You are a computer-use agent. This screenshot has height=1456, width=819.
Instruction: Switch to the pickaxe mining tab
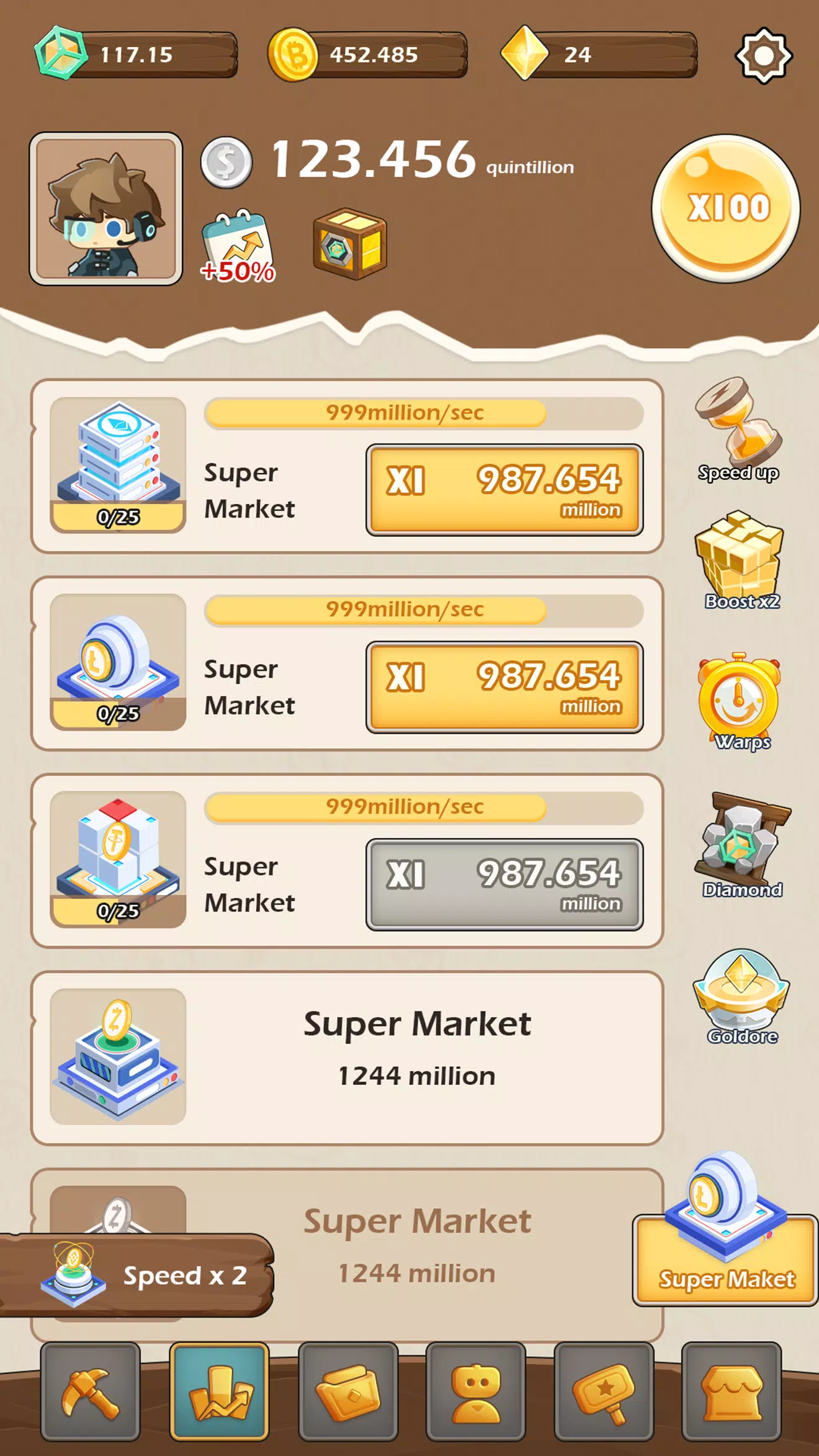click(91, 1391)
